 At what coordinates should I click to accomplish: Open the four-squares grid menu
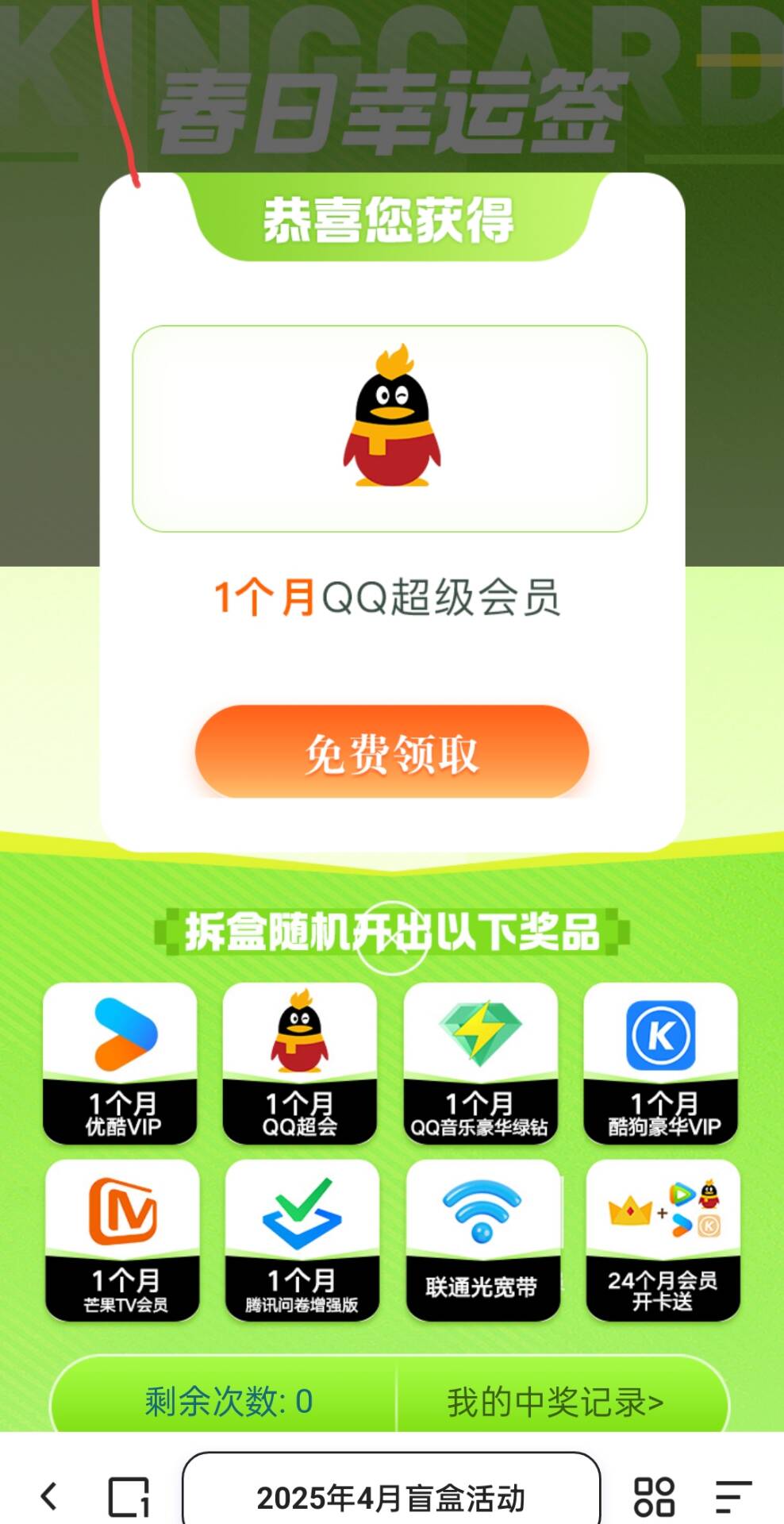point(654,1497)
